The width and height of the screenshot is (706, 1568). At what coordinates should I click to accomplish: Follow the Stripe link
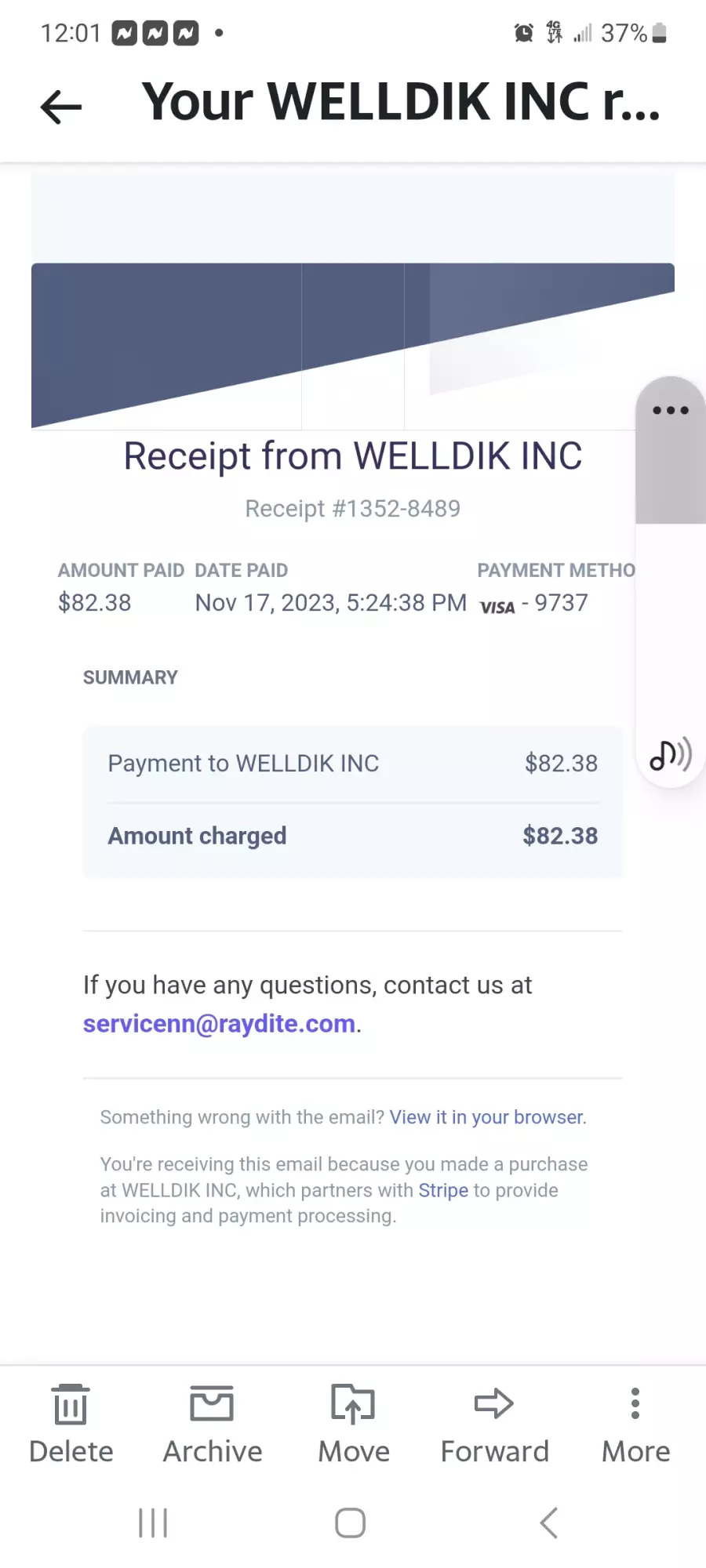[443, 1190]
